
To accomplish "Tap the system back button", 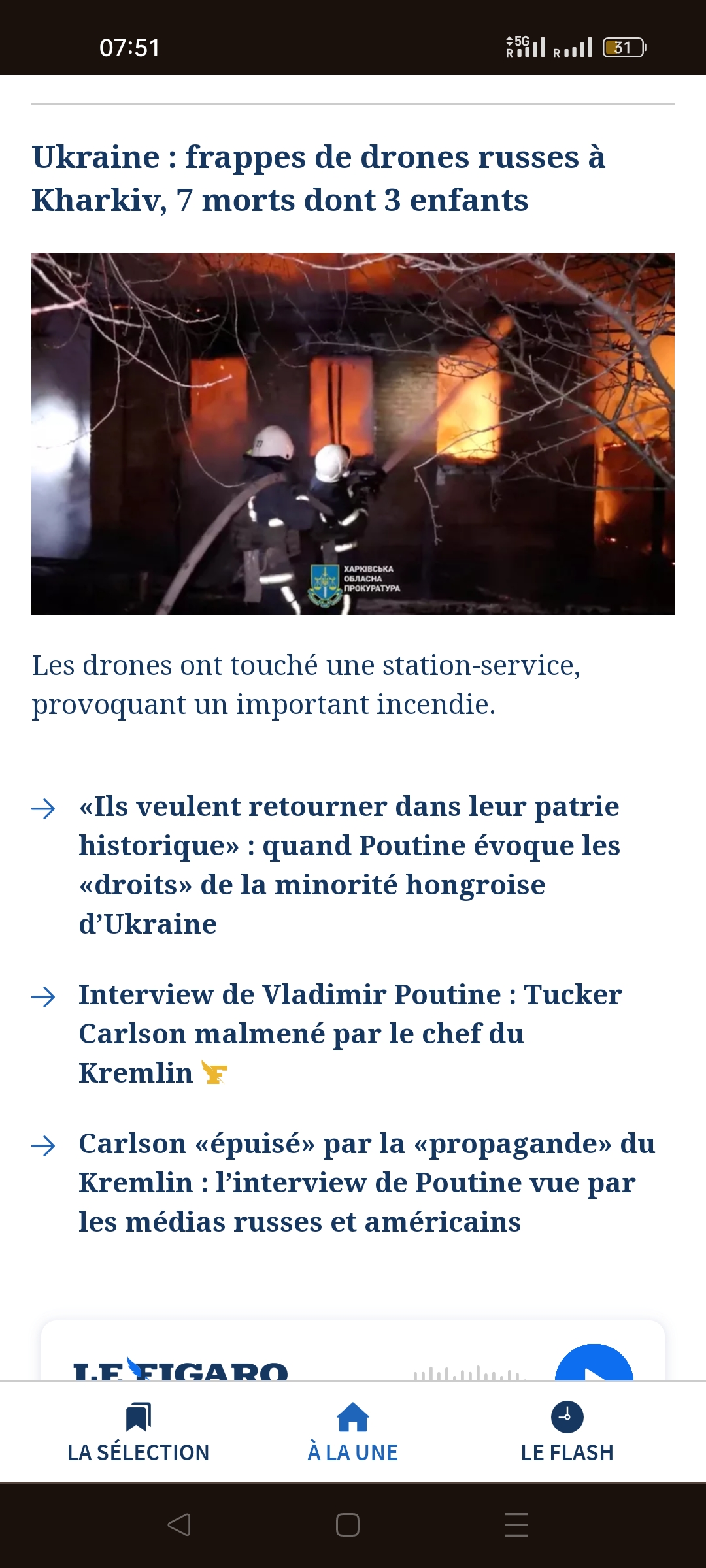I will pyautogui.click(x=179, y=1525).
